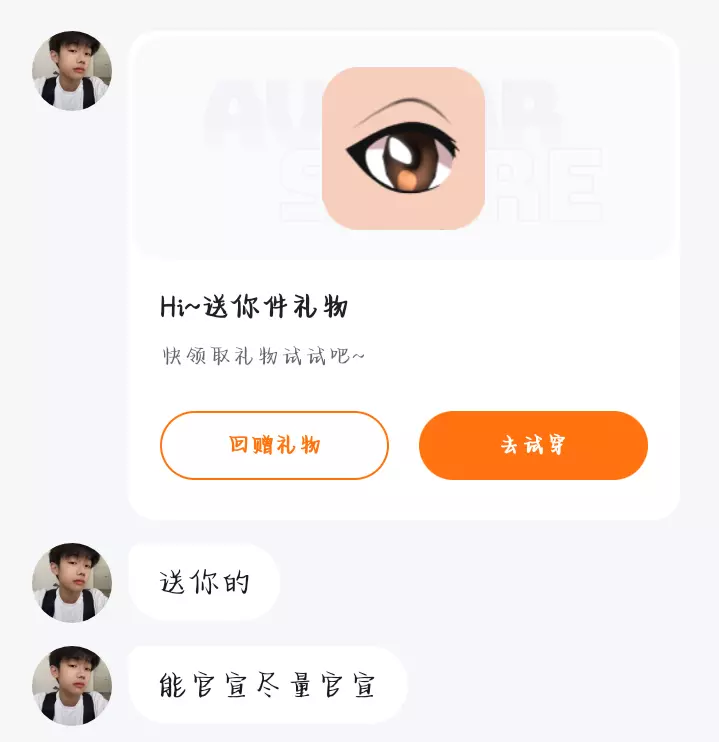Open sender's profile picture beside gift card

click(72, 70)
